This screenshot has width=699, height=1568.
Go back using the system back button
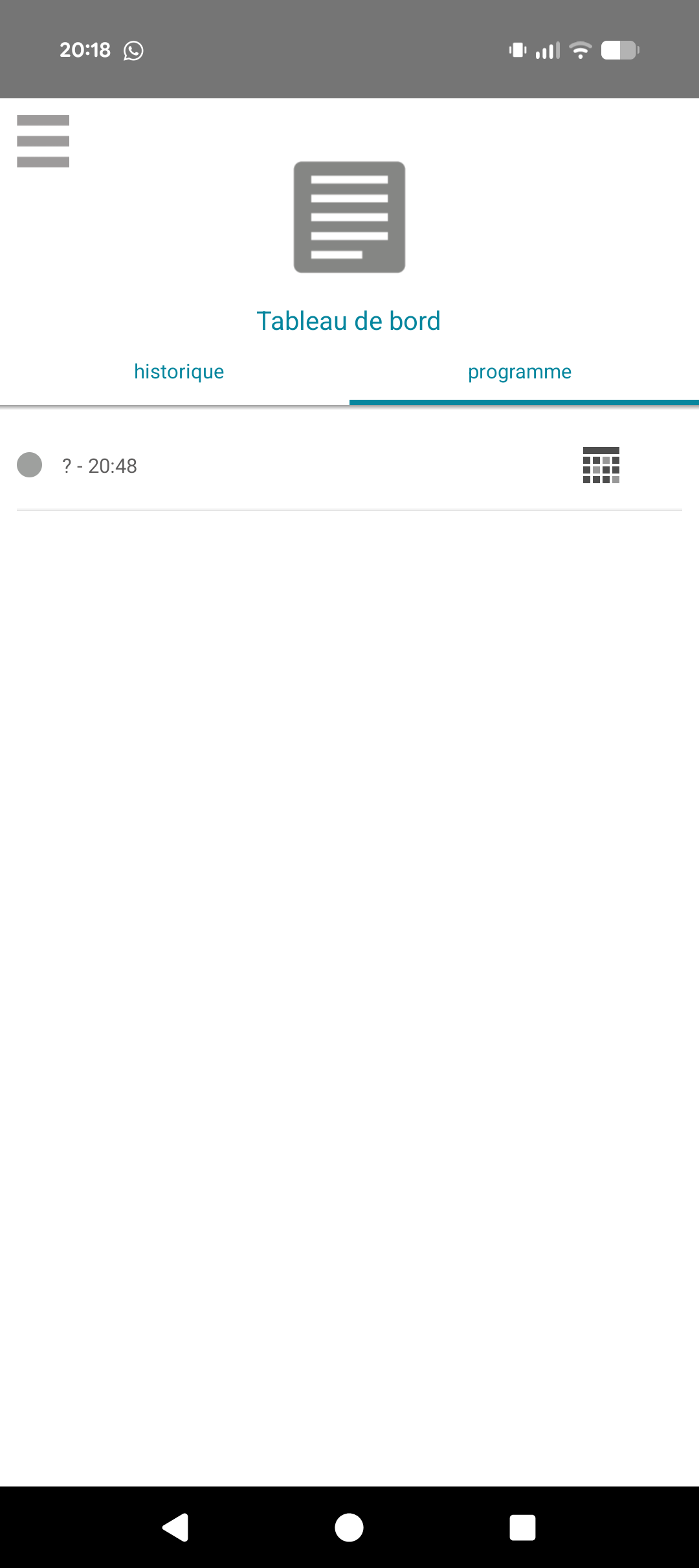point(175,1527)
